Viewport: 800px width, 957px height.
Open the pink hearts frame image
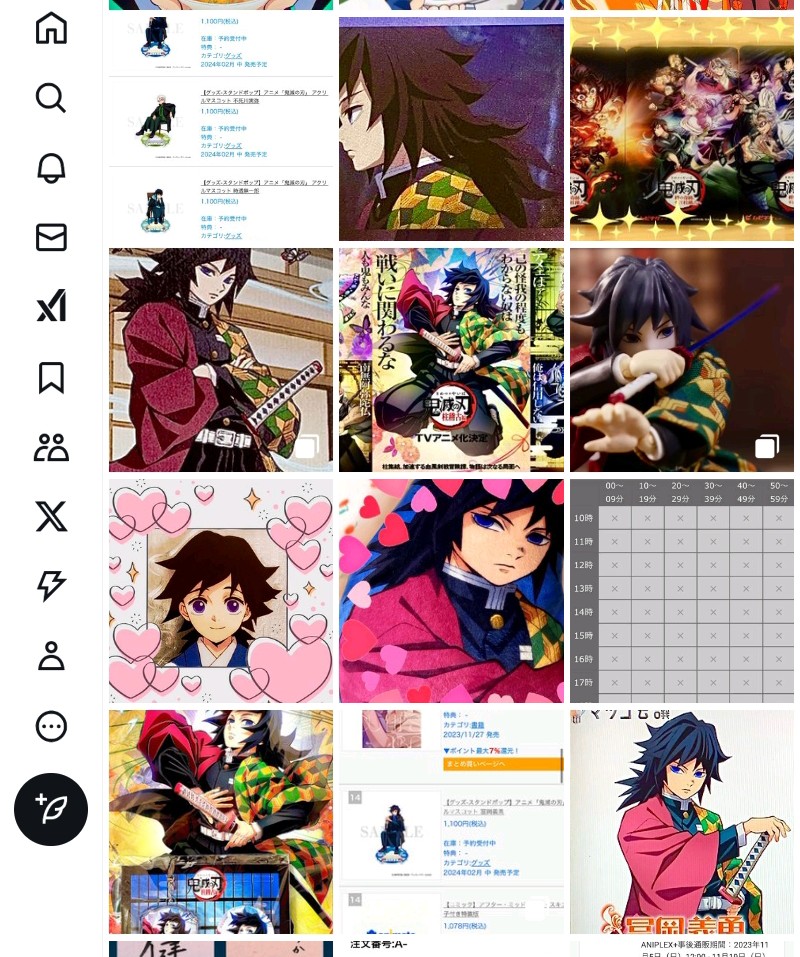pyautogui.click(x=221, y=591)
